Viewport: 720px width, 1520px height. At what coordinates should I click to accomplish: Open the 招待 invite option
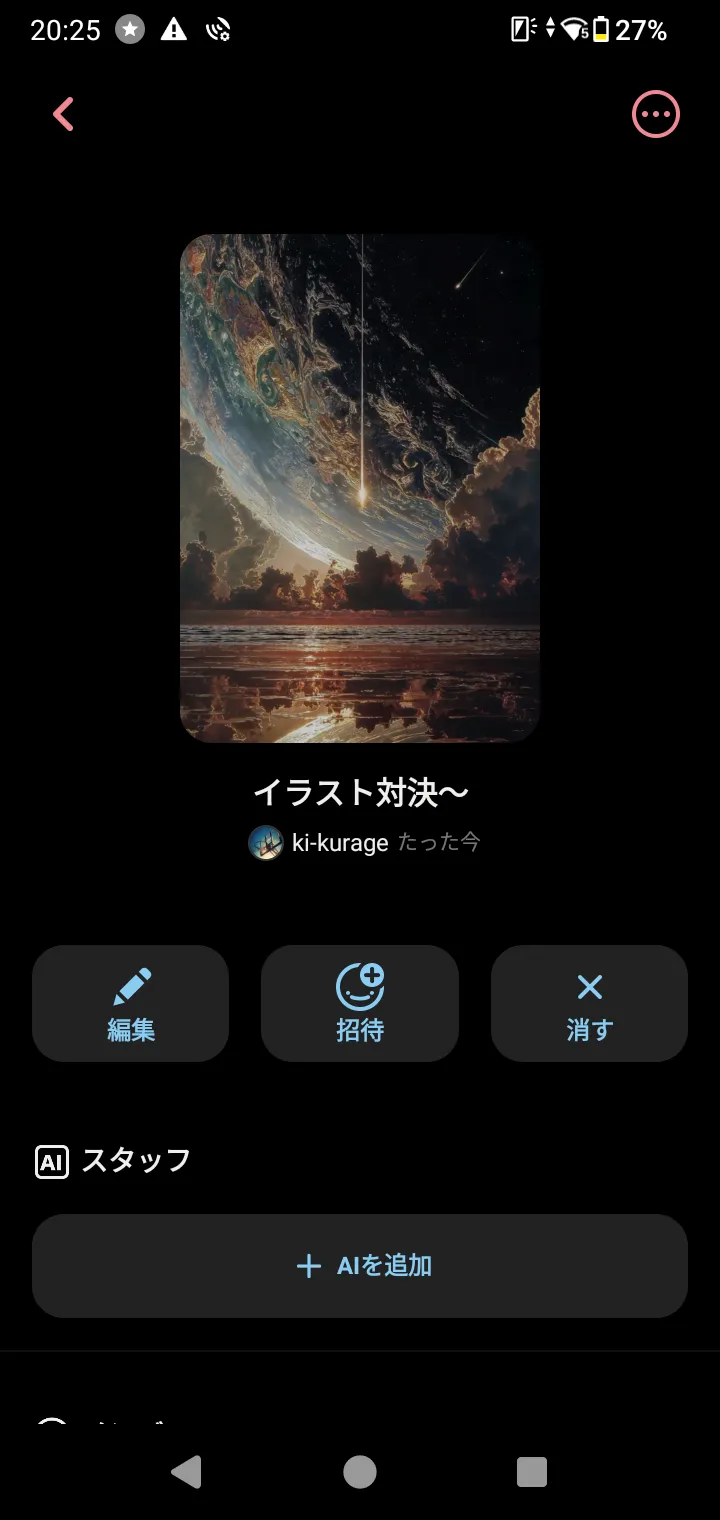click(x=360, y=1003)
